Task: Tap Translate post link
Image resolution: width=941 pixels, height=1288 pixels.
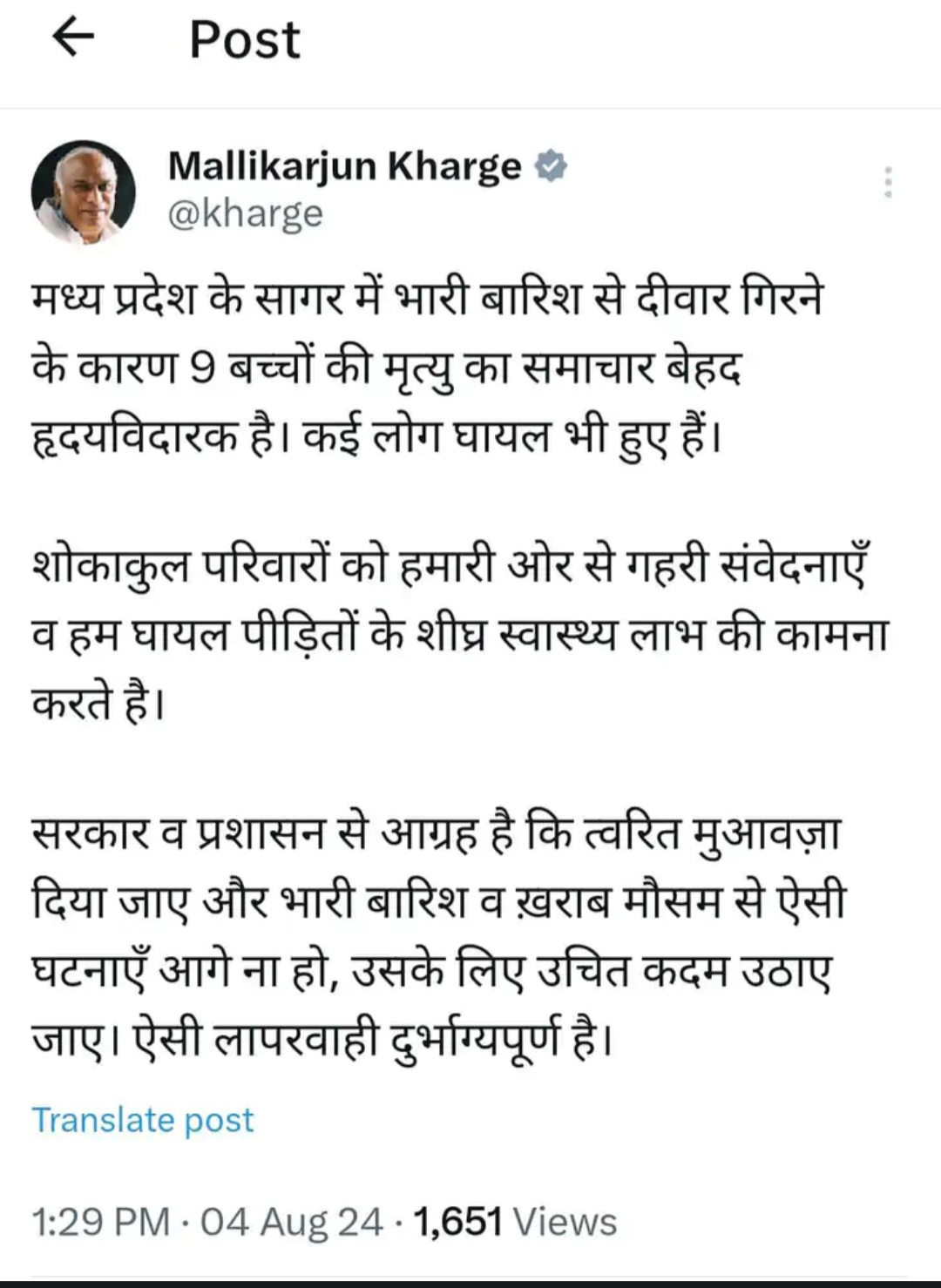Action: point(143,1119)
